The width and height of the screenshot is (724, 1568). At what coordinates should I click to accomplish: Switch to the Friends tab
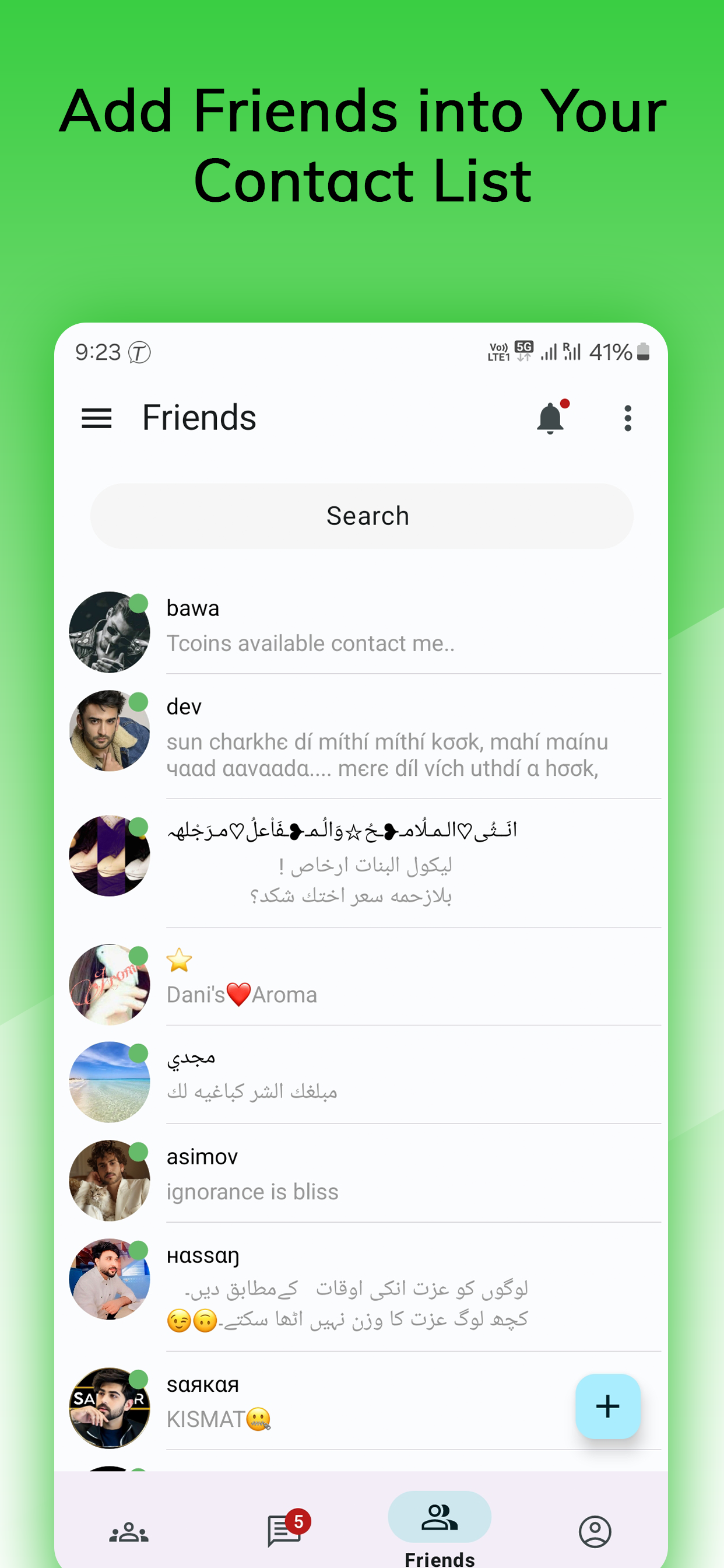coord(440,1520)
